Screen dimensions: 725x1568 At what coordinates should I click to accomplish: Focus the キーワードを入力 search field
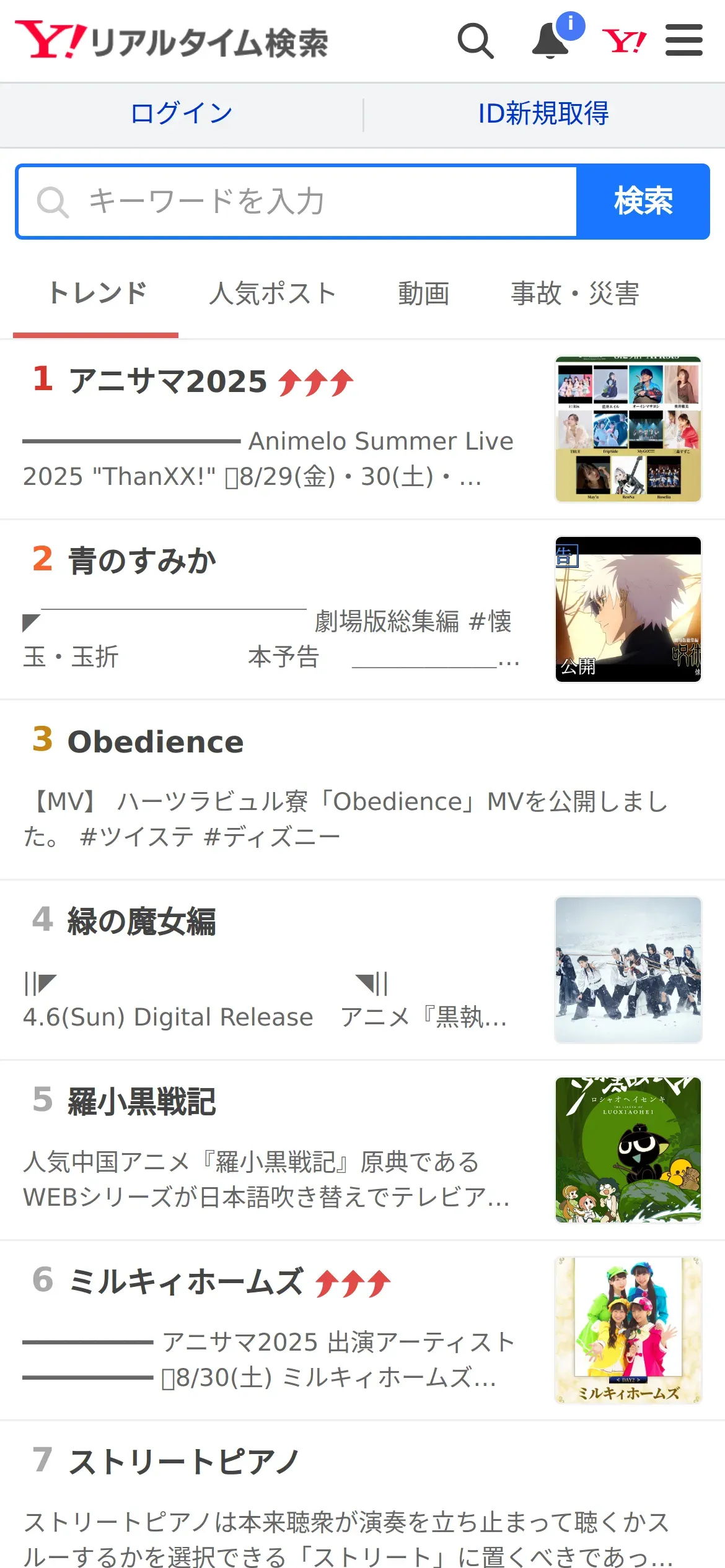(297, 202)
